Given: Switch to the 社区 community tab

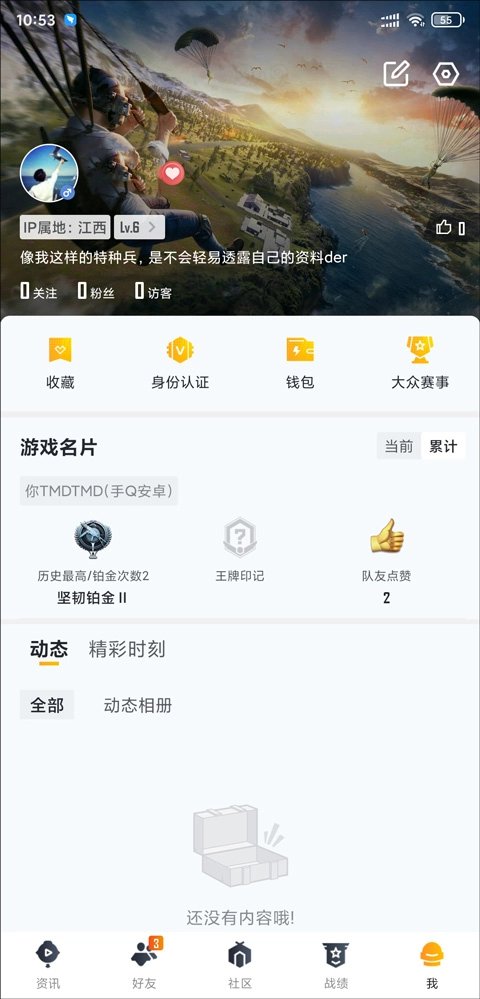Looking at the screenshot, I should [x=240, y=965].
